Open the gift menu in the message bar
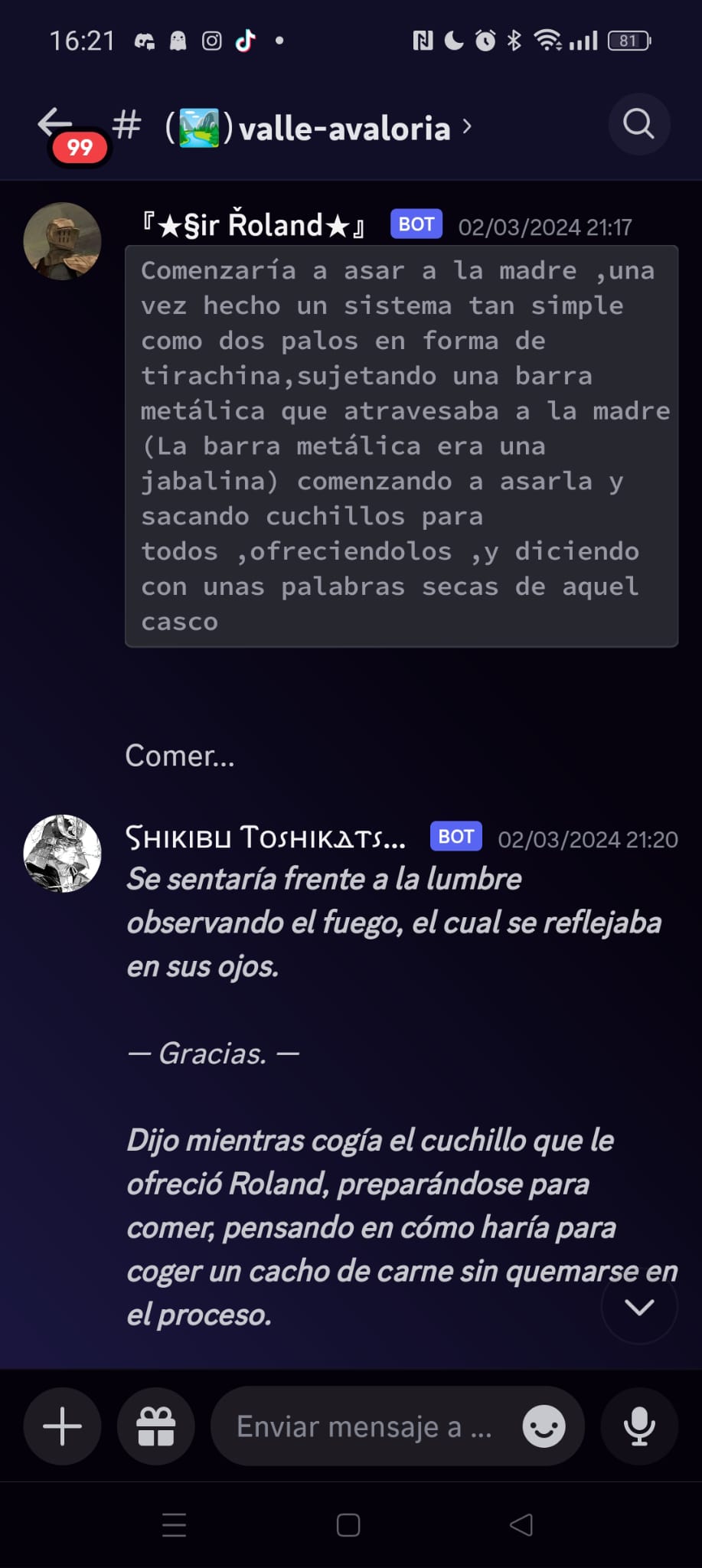 155,1426
